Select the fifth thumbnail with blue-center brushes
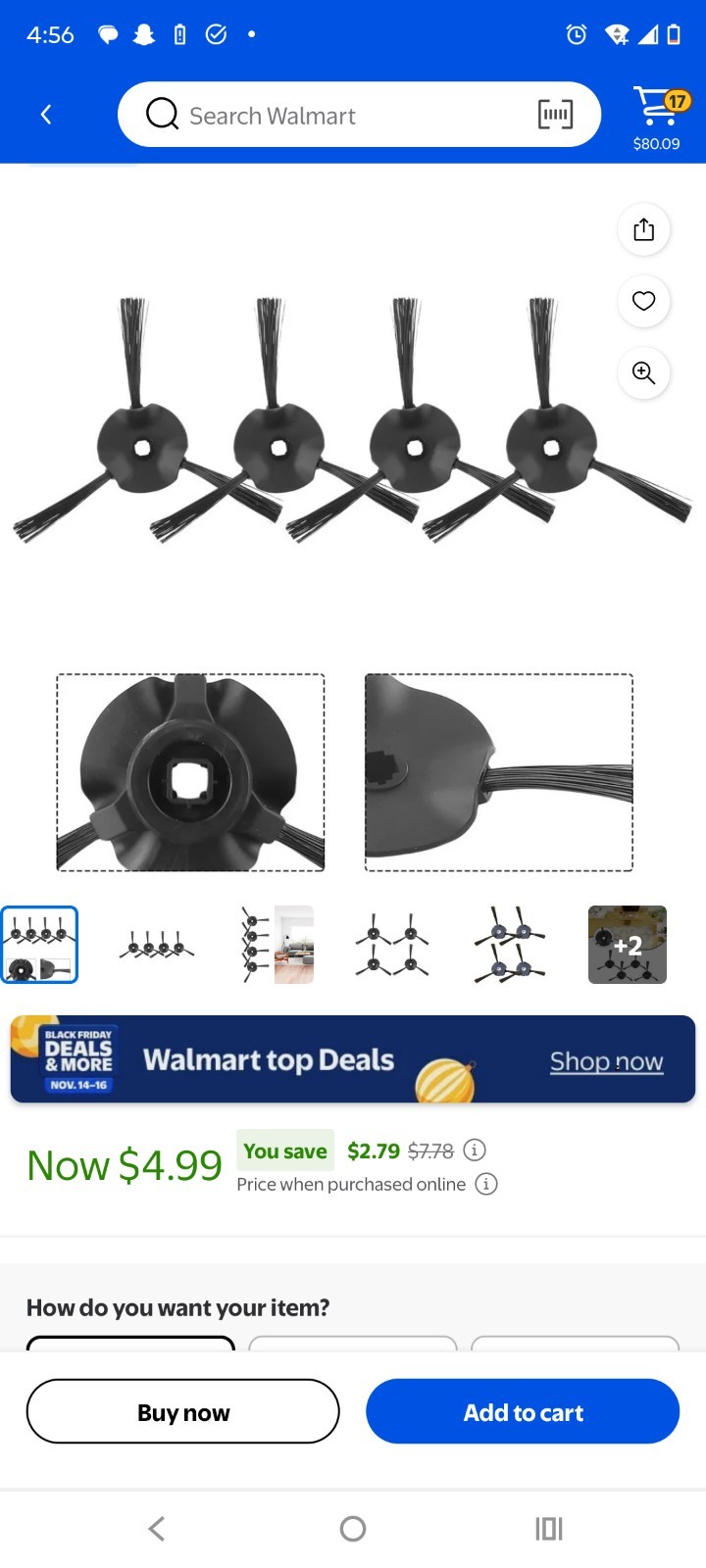This screenshot has height=1568, width=706. tap(510, 945)
